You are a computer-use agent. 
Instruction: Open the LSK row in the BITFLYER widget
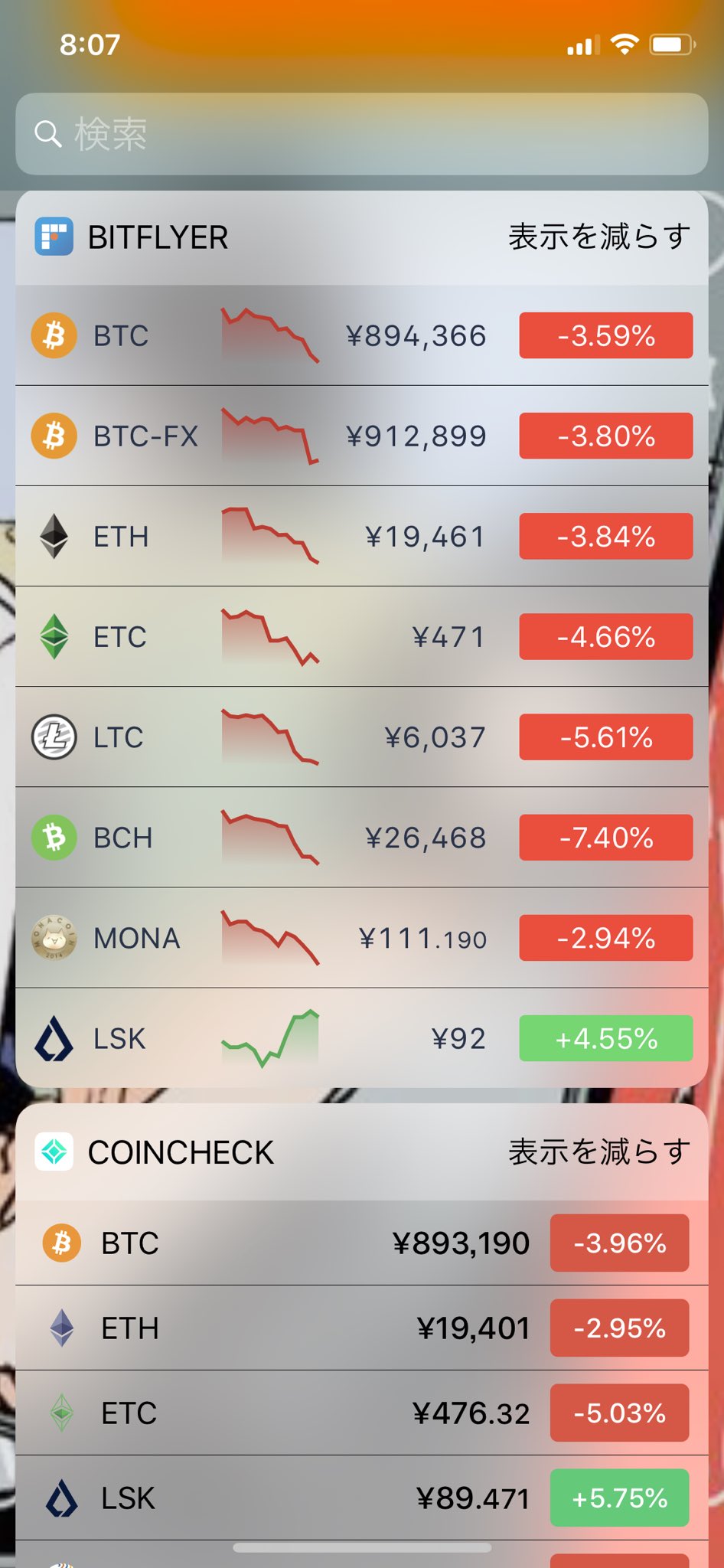(361, 1038)
